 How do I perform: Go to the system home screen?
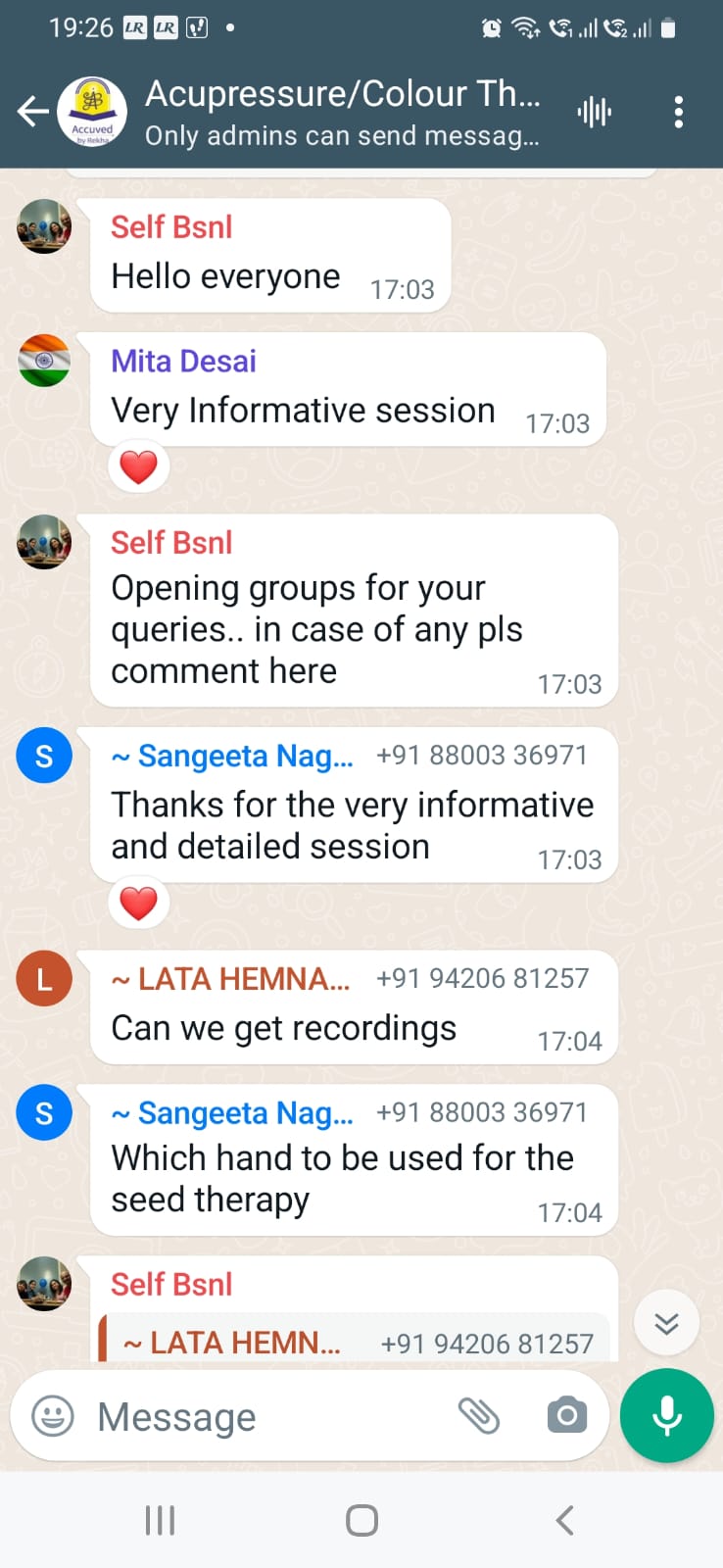[x=361, y=1520]
